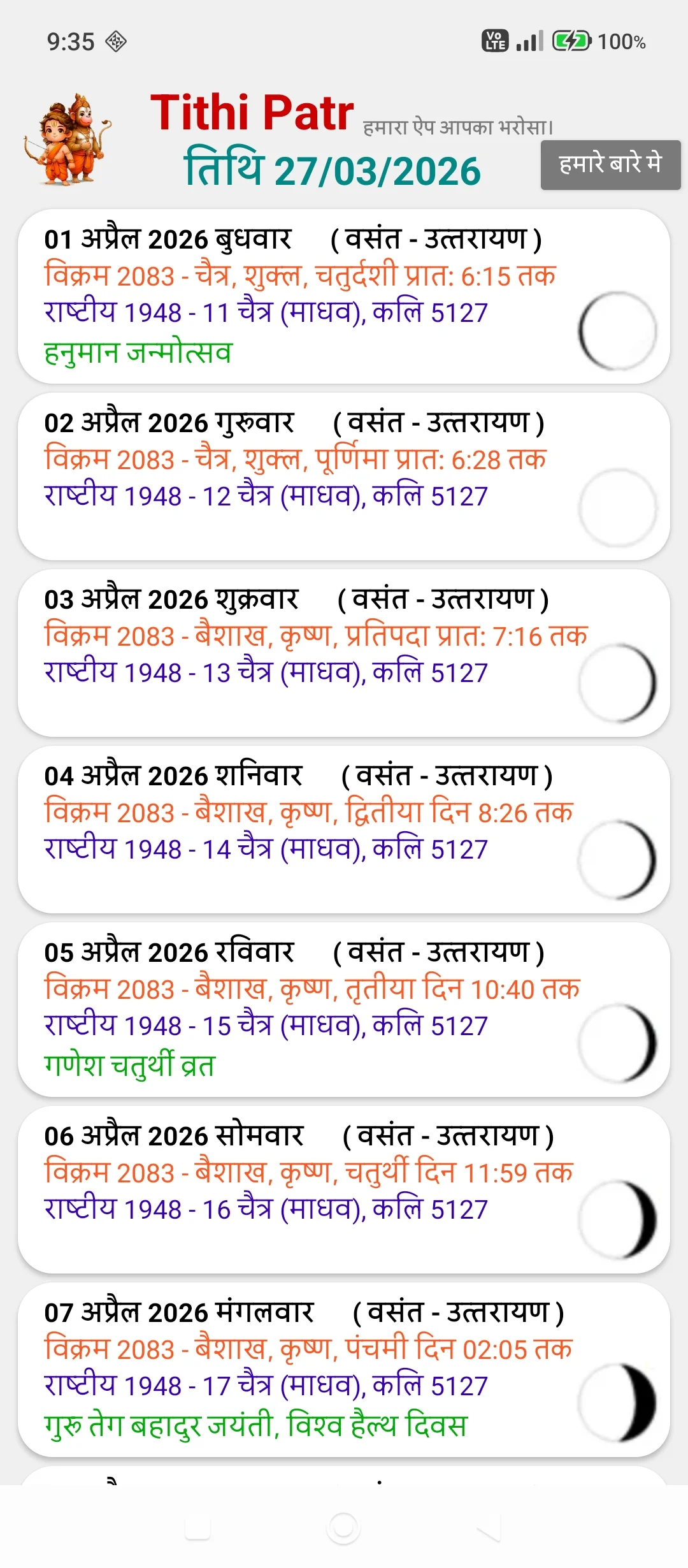The width and height of the screenshot is (688, 1568).
Task: Tap the signal strength bars indicator
Action: click(529, 40)
